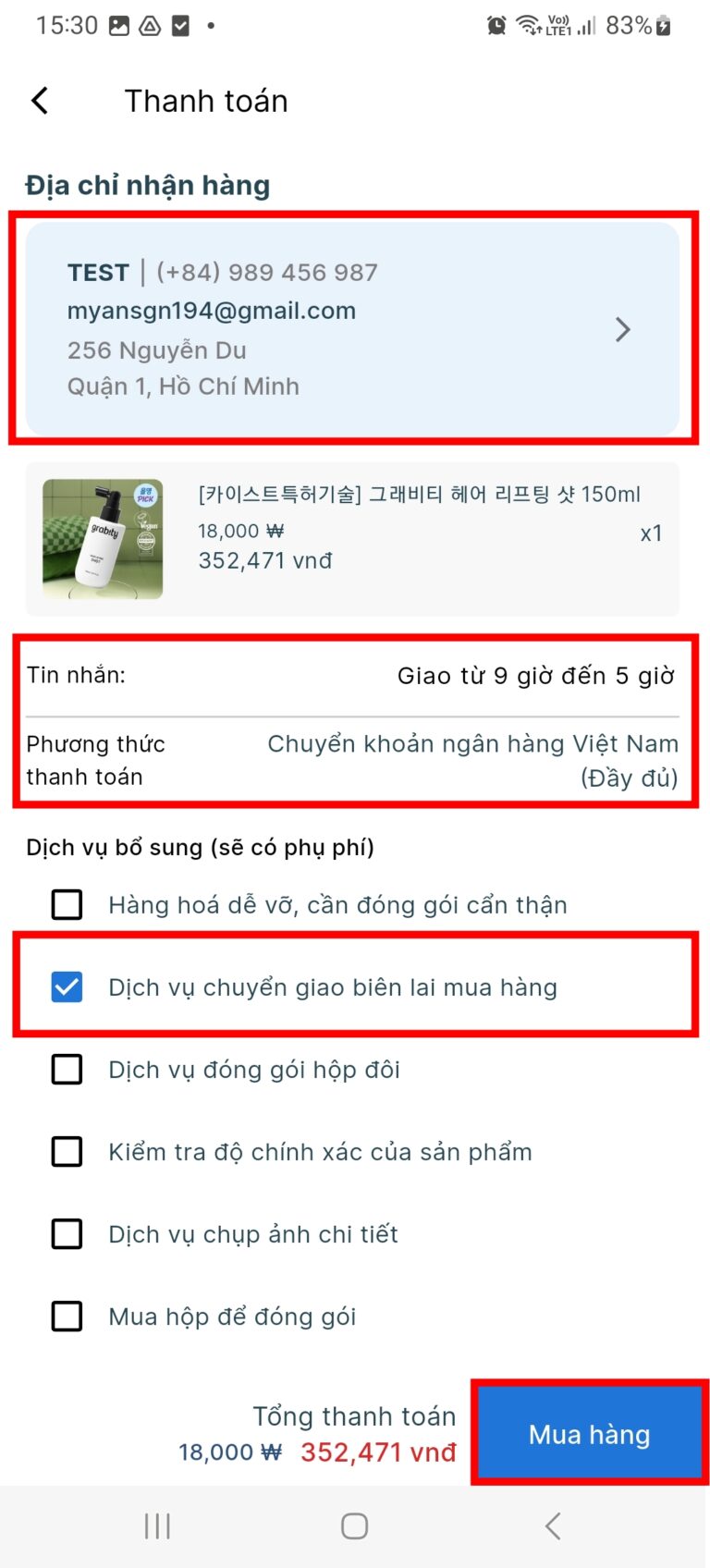The width and height of the screenshot is (710, 1568).
Task: Open the delivery address card for TEST
Action: [352, 329]
